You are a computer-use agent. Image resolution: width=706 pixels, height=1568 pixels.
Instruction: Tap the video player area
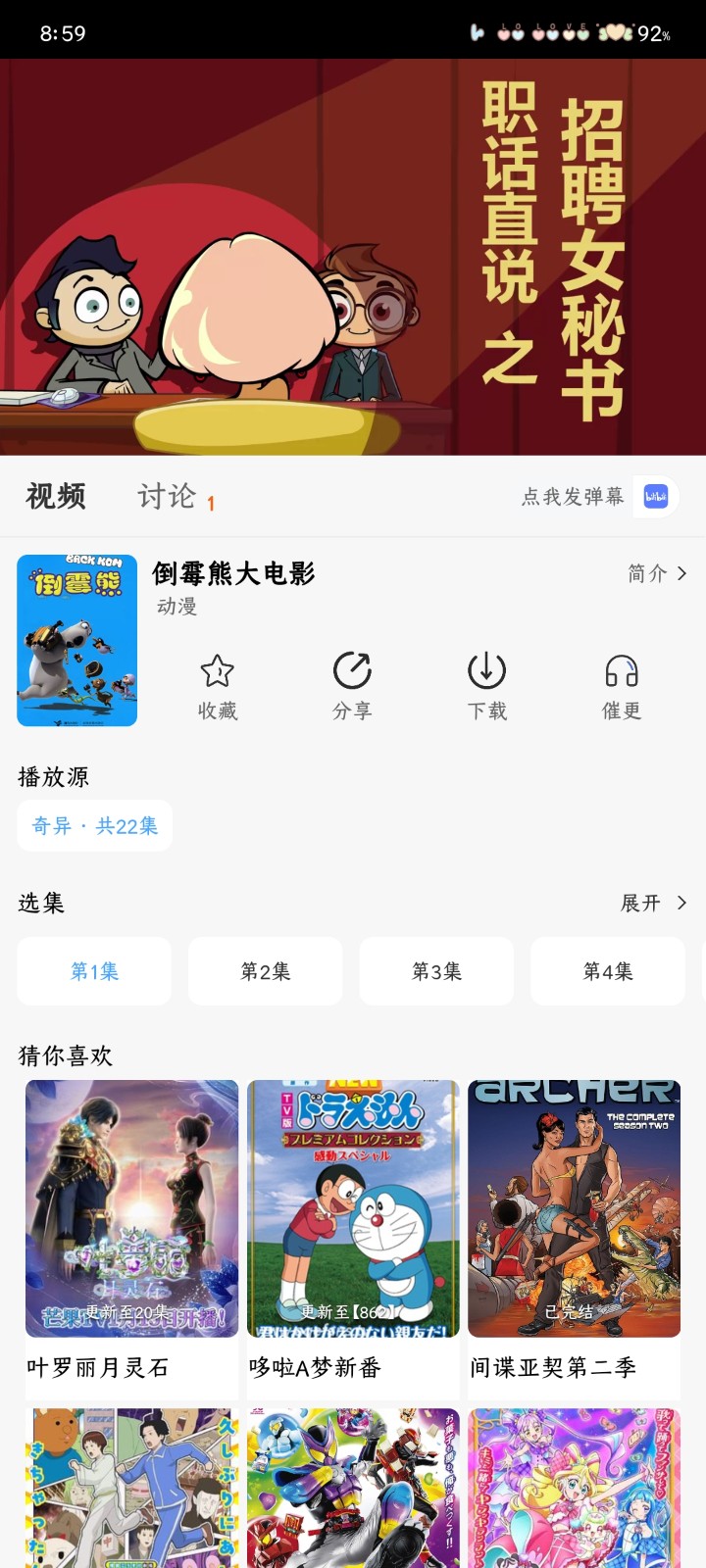coord(353,257)
